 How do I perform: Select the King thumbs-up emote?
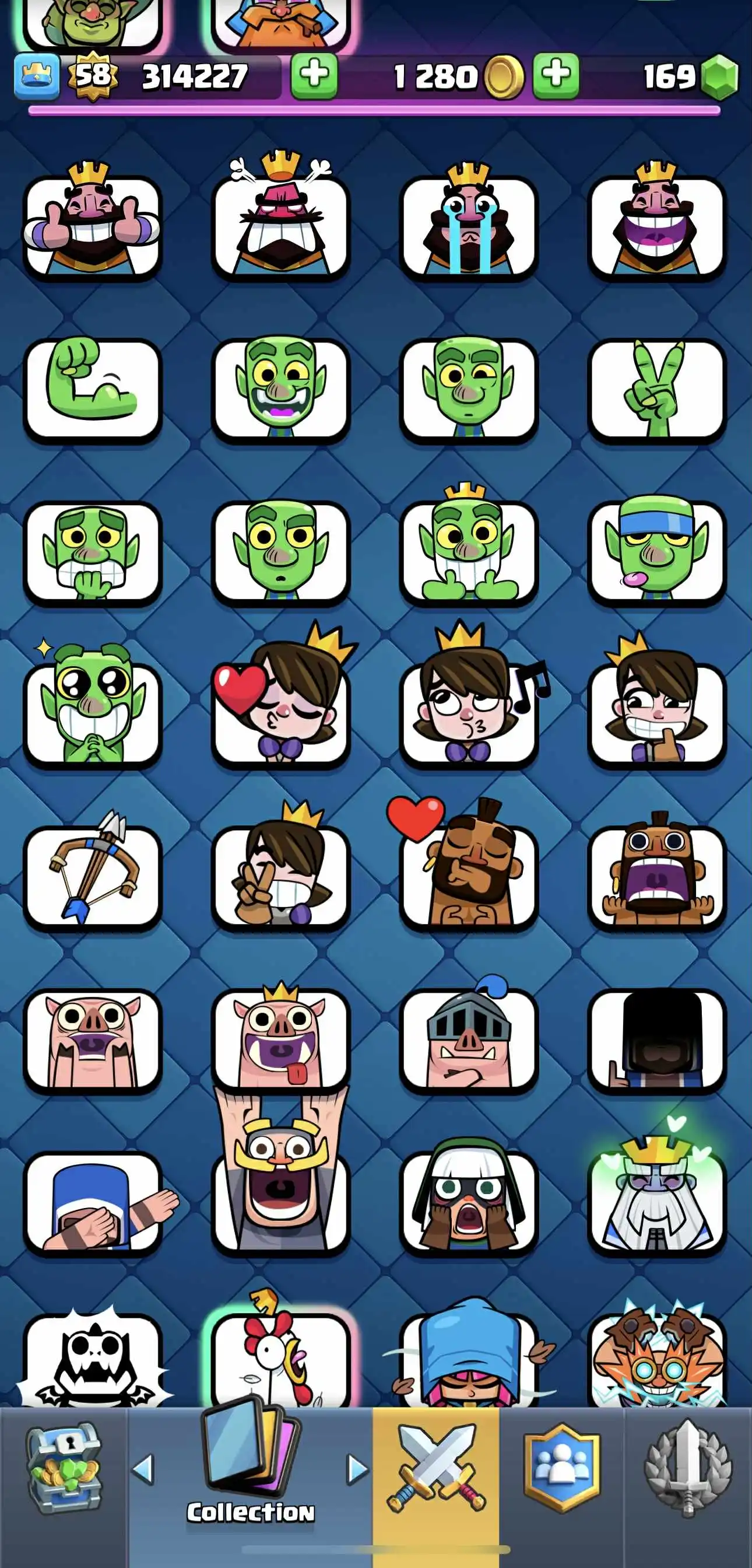pos(93,226)
